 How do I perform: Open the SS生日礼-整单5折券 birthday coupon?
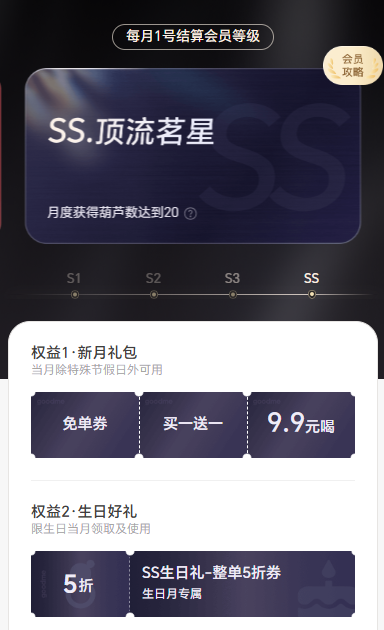193,584
